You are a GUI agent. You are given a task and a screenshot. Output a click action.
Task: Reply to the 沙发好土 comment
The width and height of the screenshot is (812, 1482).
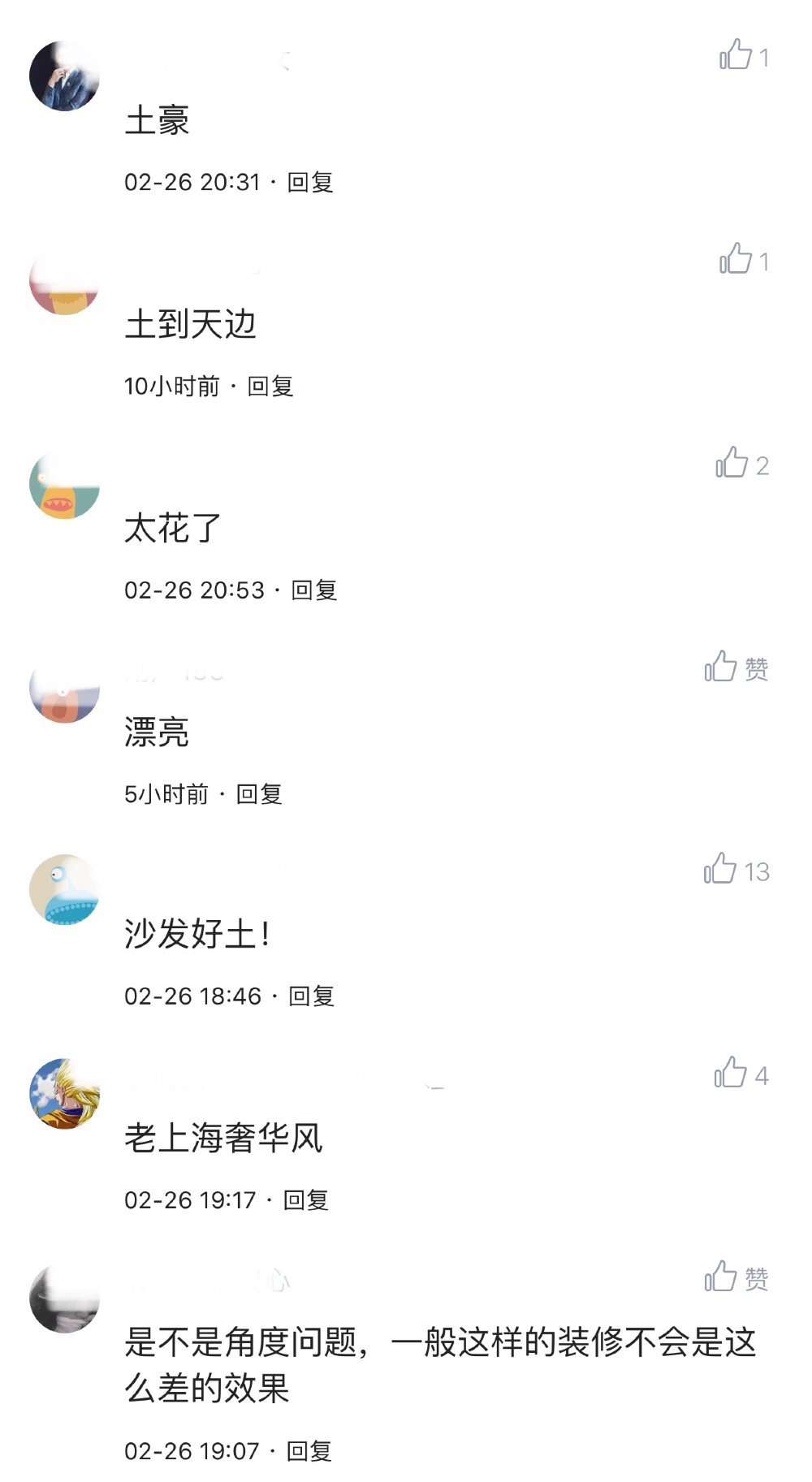(x=312, y=996)
